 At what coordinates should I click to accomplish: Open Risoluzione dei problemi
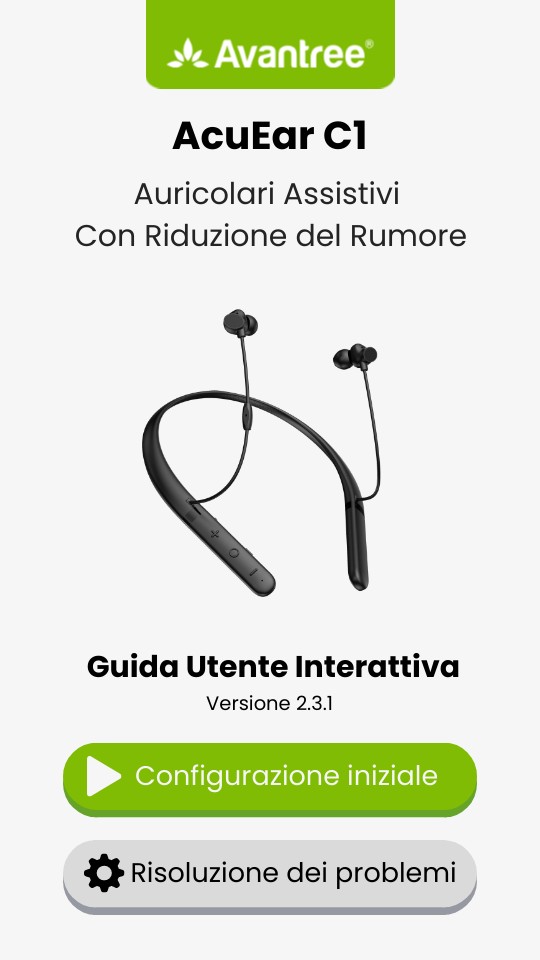270,875
